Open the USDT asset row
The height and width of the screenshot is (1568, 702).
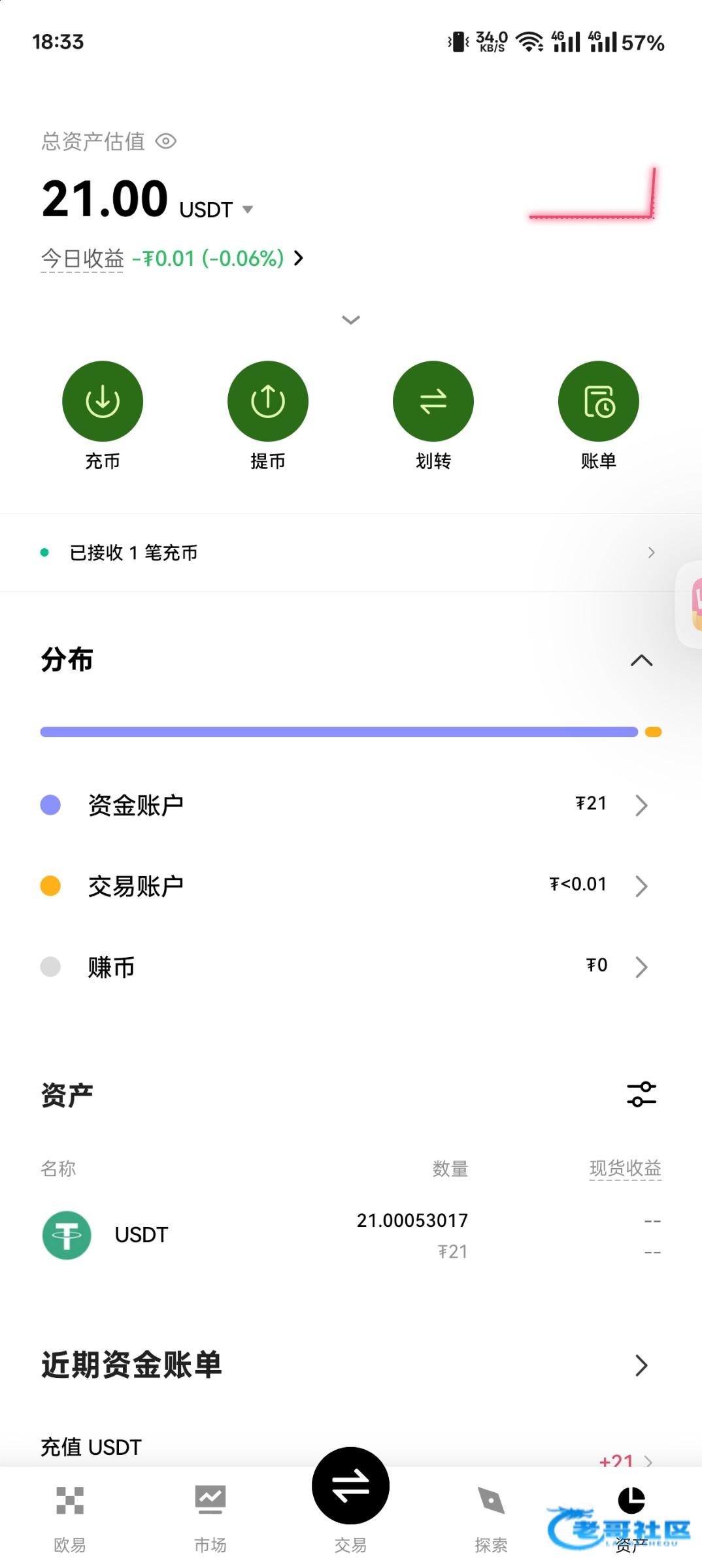coord(351,1235)
